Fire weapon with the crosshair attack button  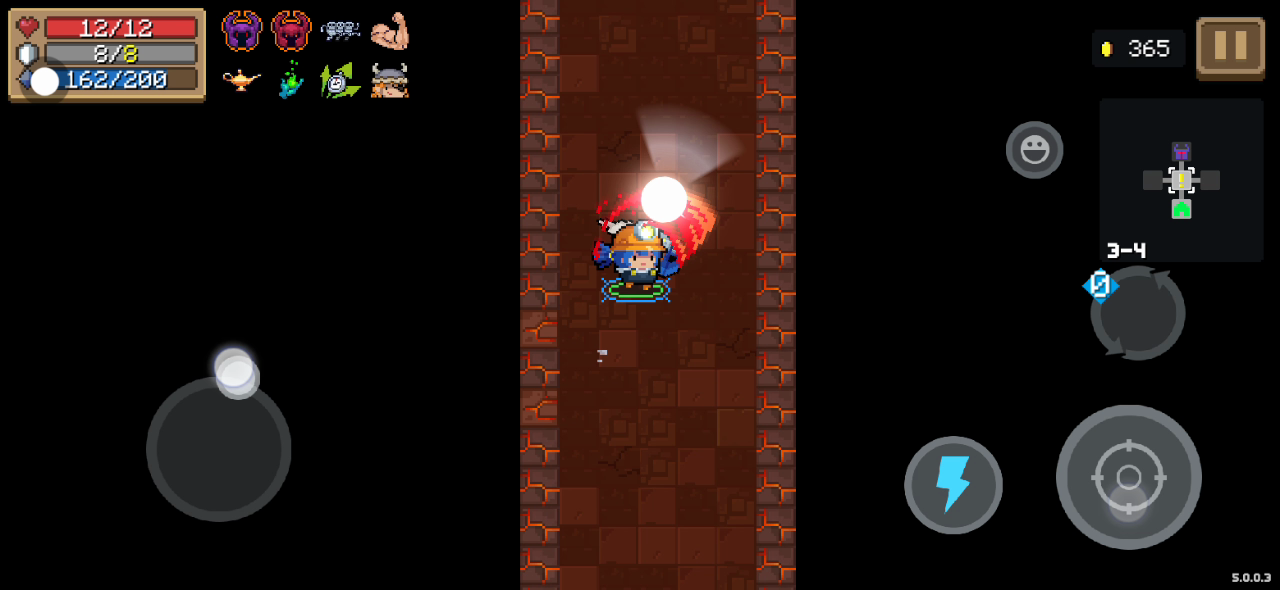coord(1128,477)
